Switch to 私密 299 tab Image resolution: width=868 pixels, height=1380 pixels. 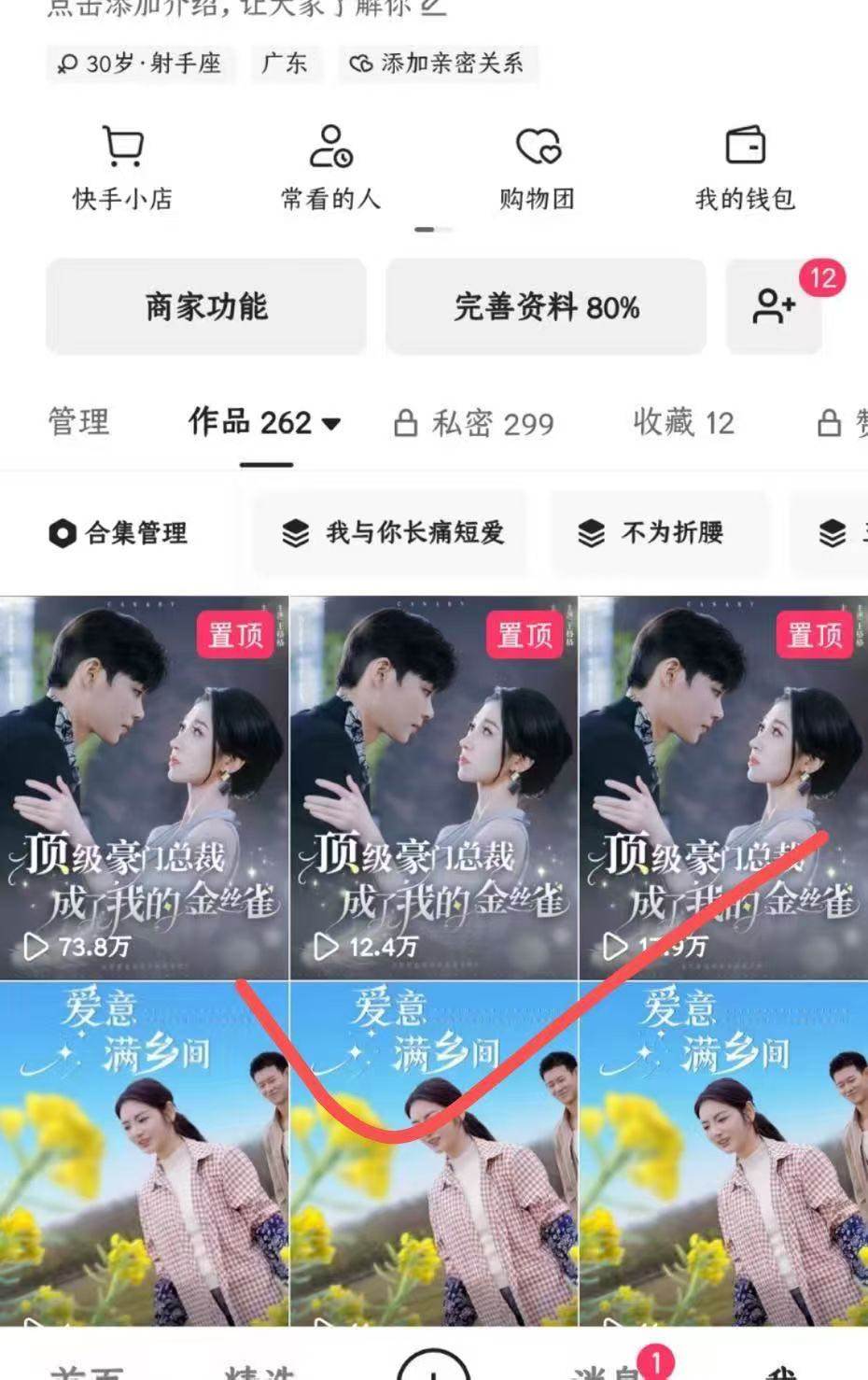tap(475, 423)
